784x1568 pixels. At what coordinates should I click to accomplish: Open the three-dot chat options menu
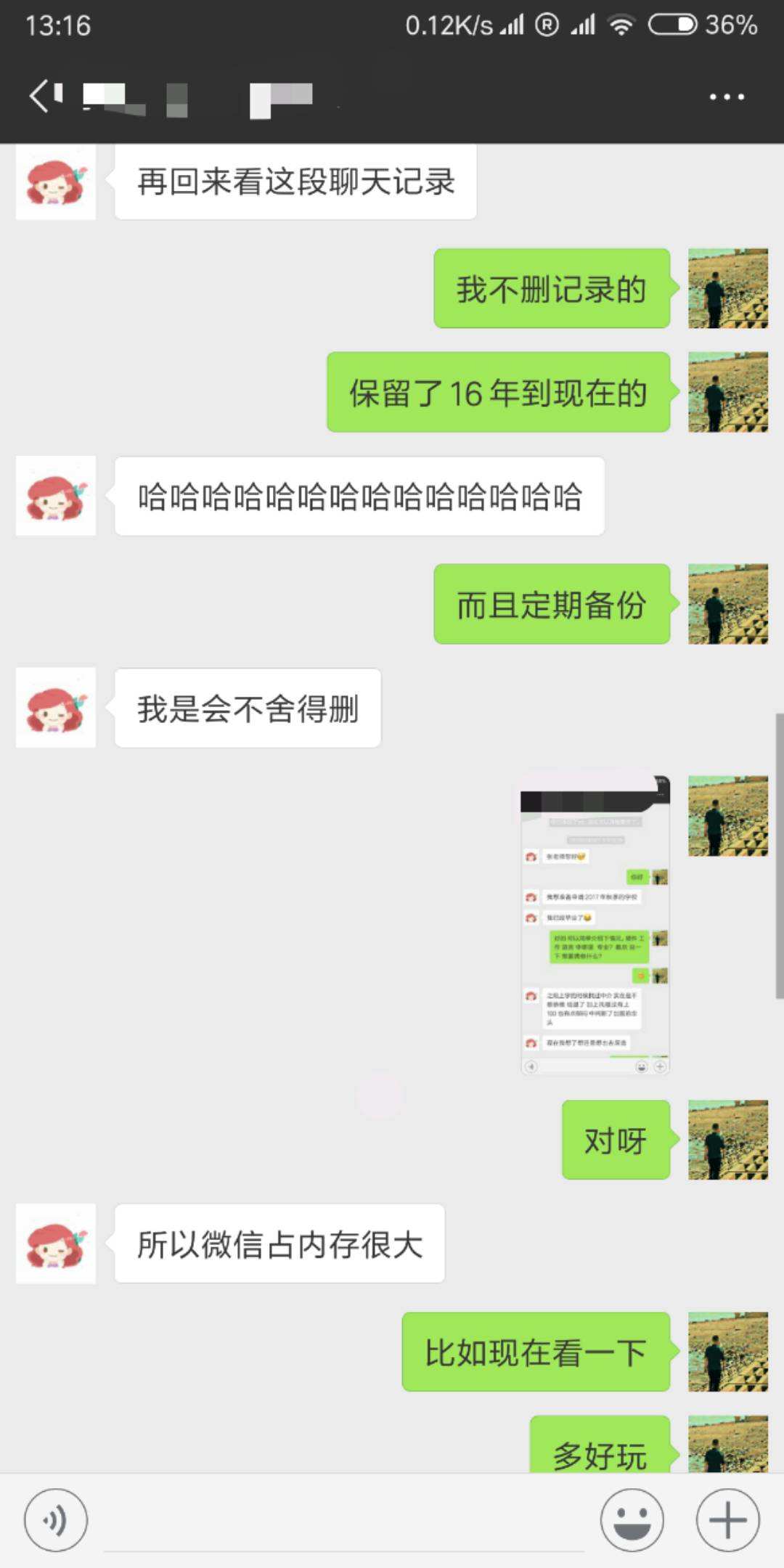coord(727,97)
